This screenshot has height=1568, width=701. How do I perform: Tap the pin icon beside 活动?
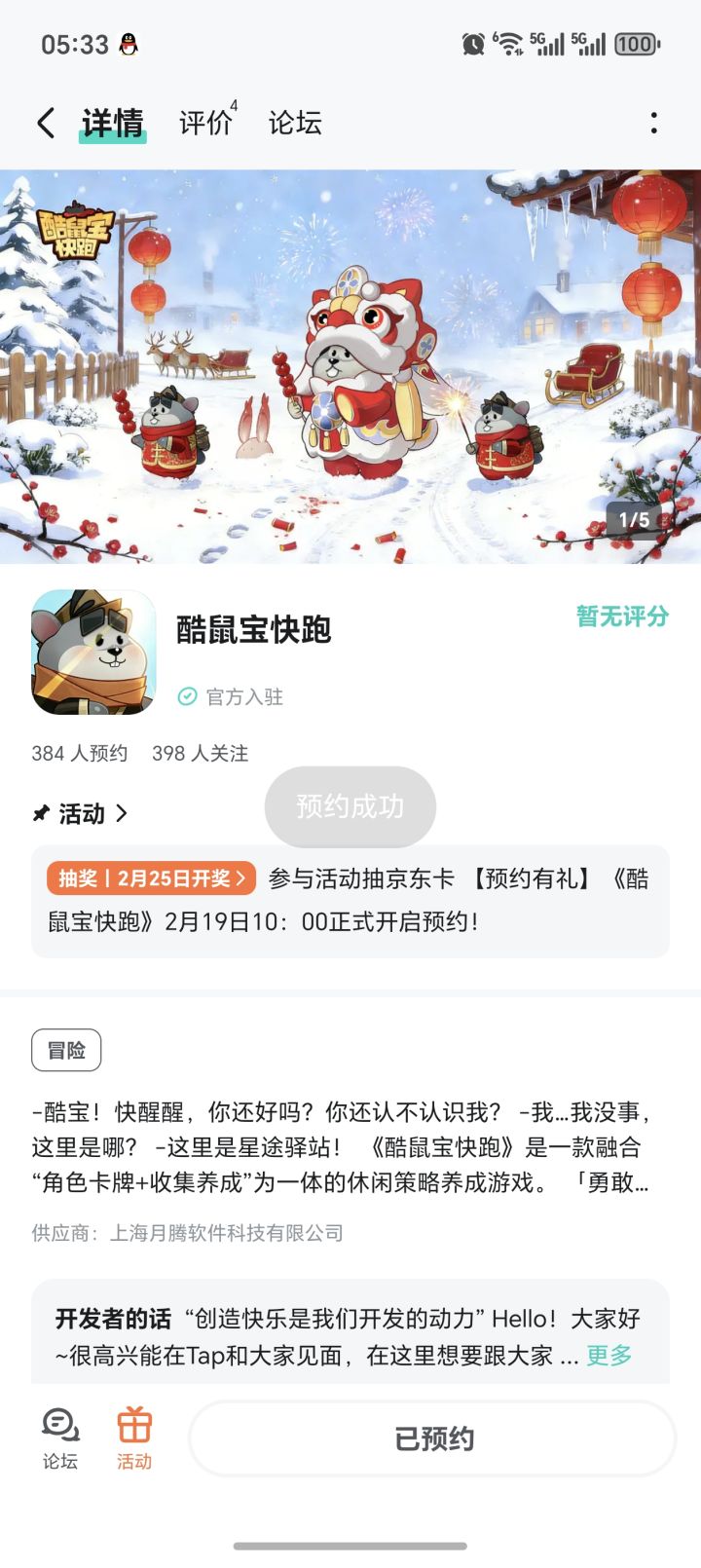(x=40, y=813)
